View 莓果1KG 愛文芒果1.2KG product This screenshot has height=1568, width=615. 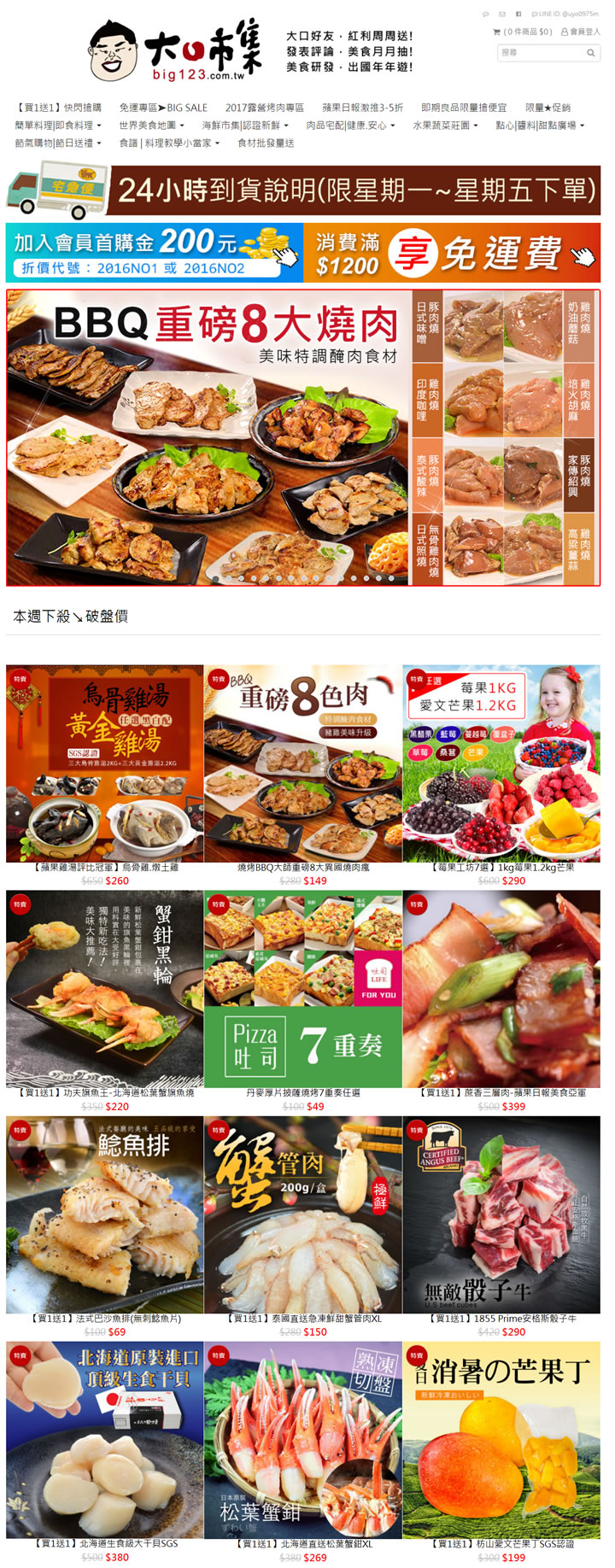(x=501, y=764)
